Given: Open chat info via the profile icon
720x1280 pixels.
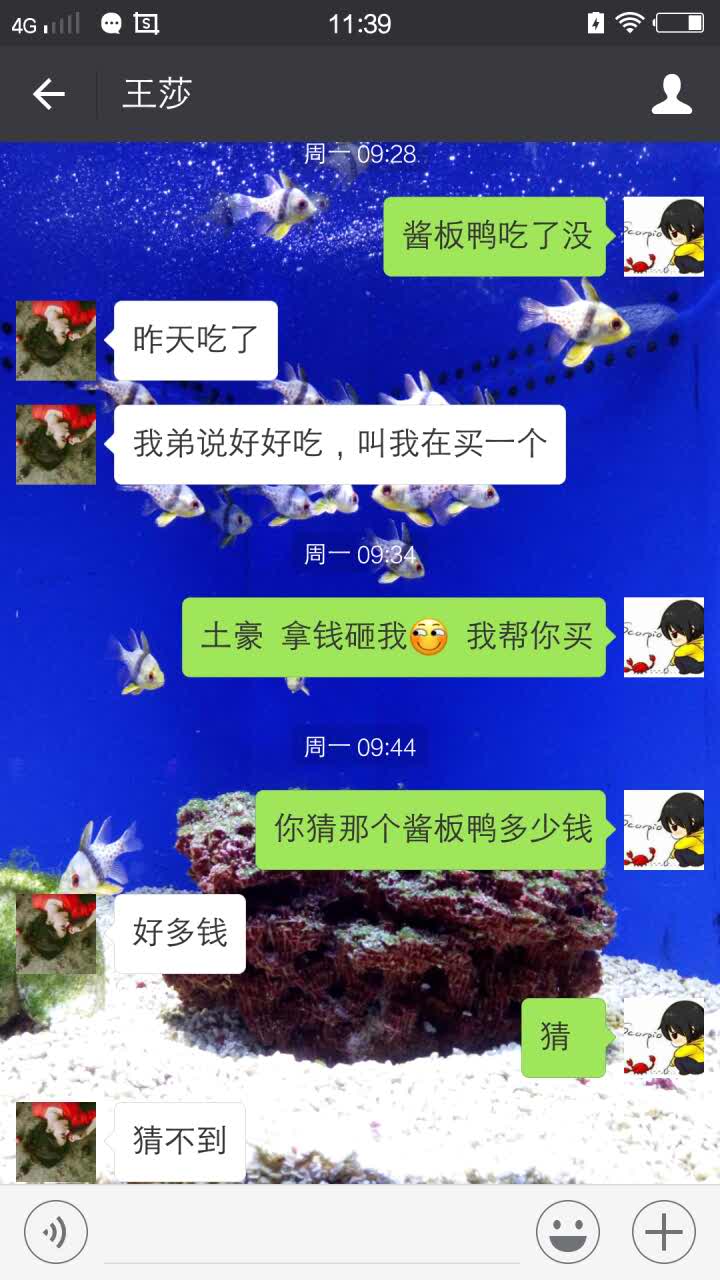Looking at the screenshot, I should point(671,94).
